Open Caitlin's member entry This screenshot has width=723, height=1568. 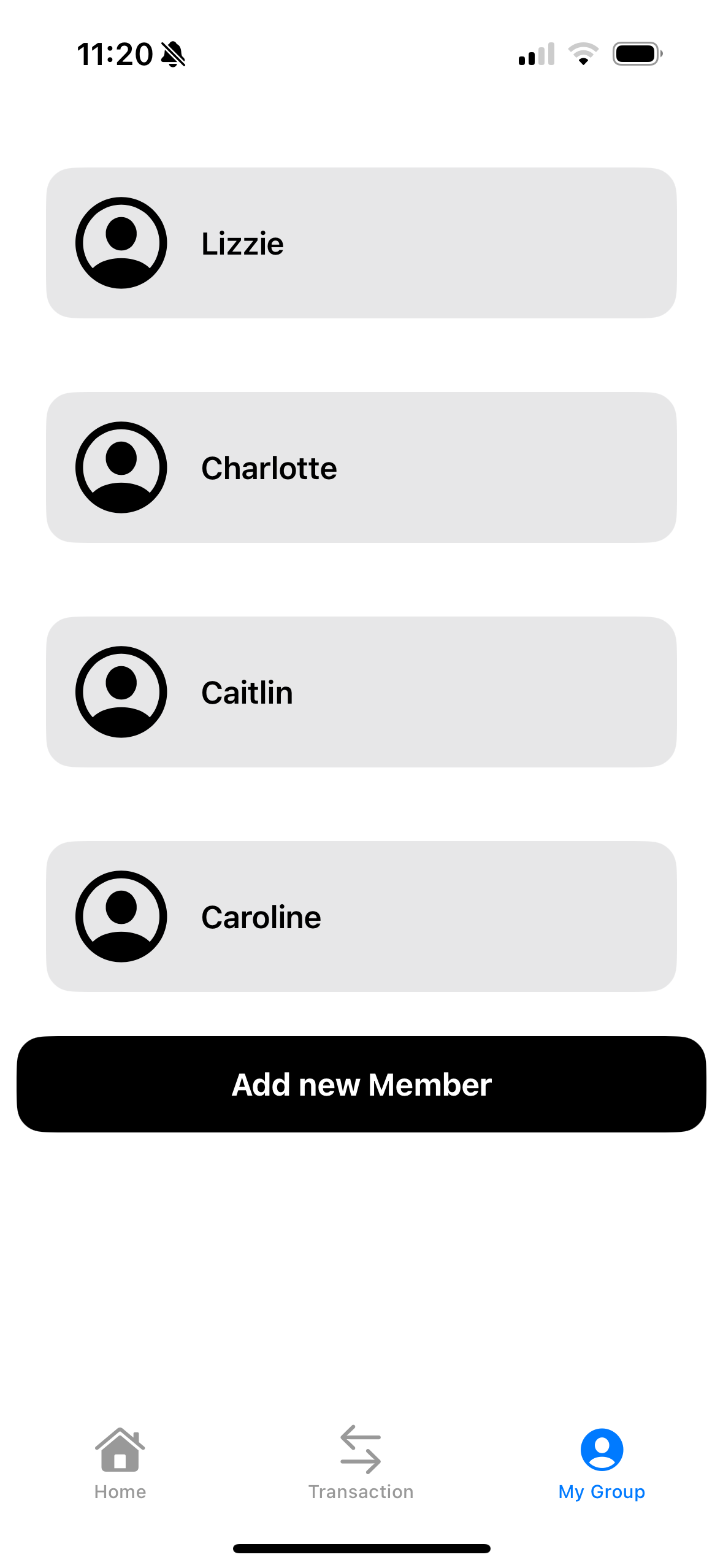[x=361, y=692]
